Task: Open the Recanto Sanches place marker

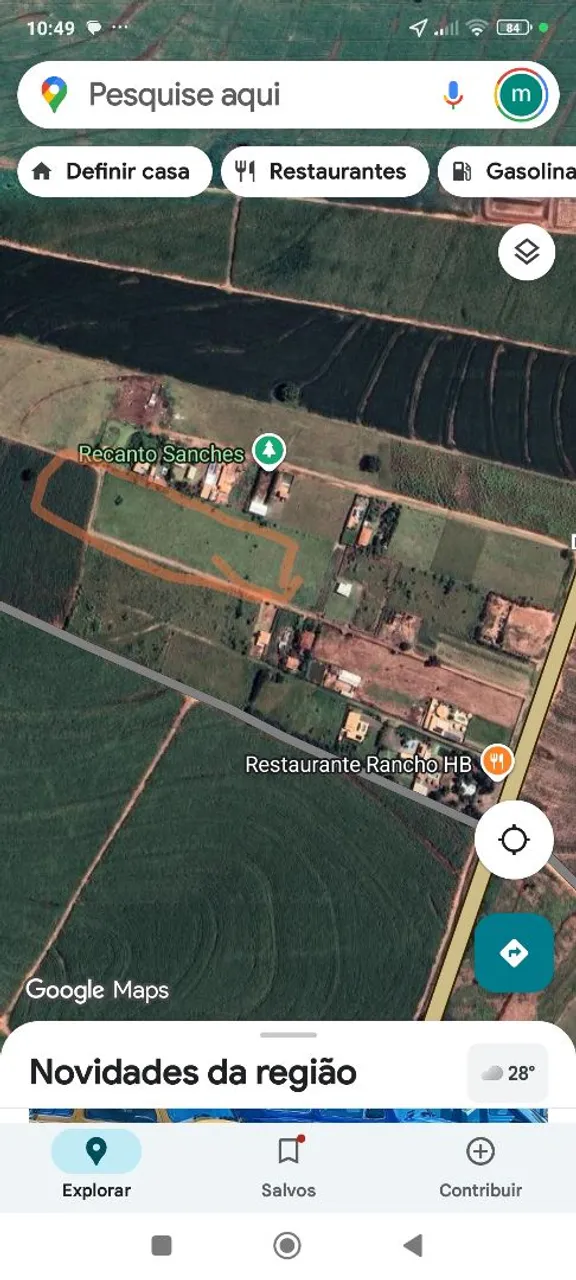Action: click(268, 451)
